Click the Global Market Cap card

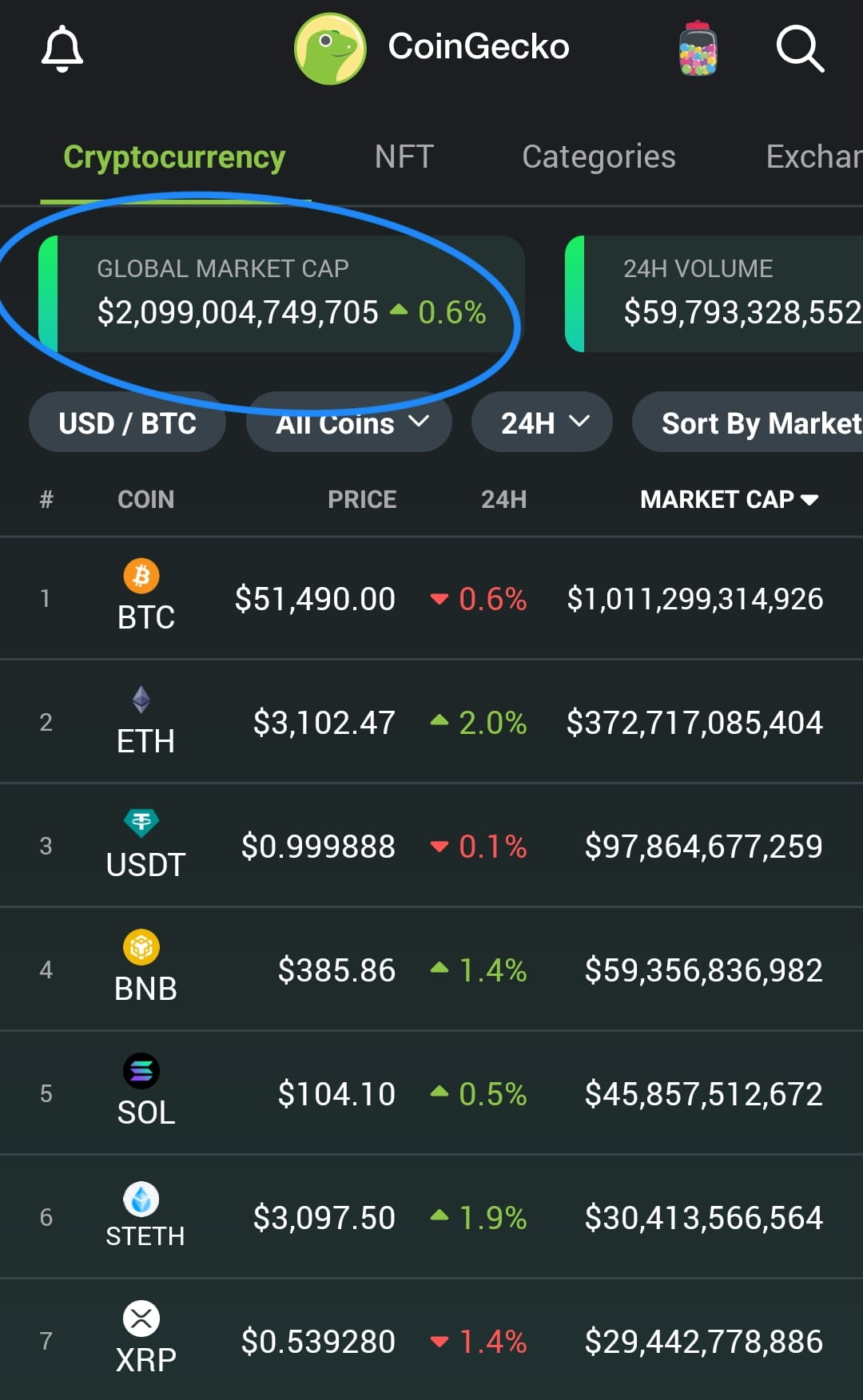pos(280,295)
